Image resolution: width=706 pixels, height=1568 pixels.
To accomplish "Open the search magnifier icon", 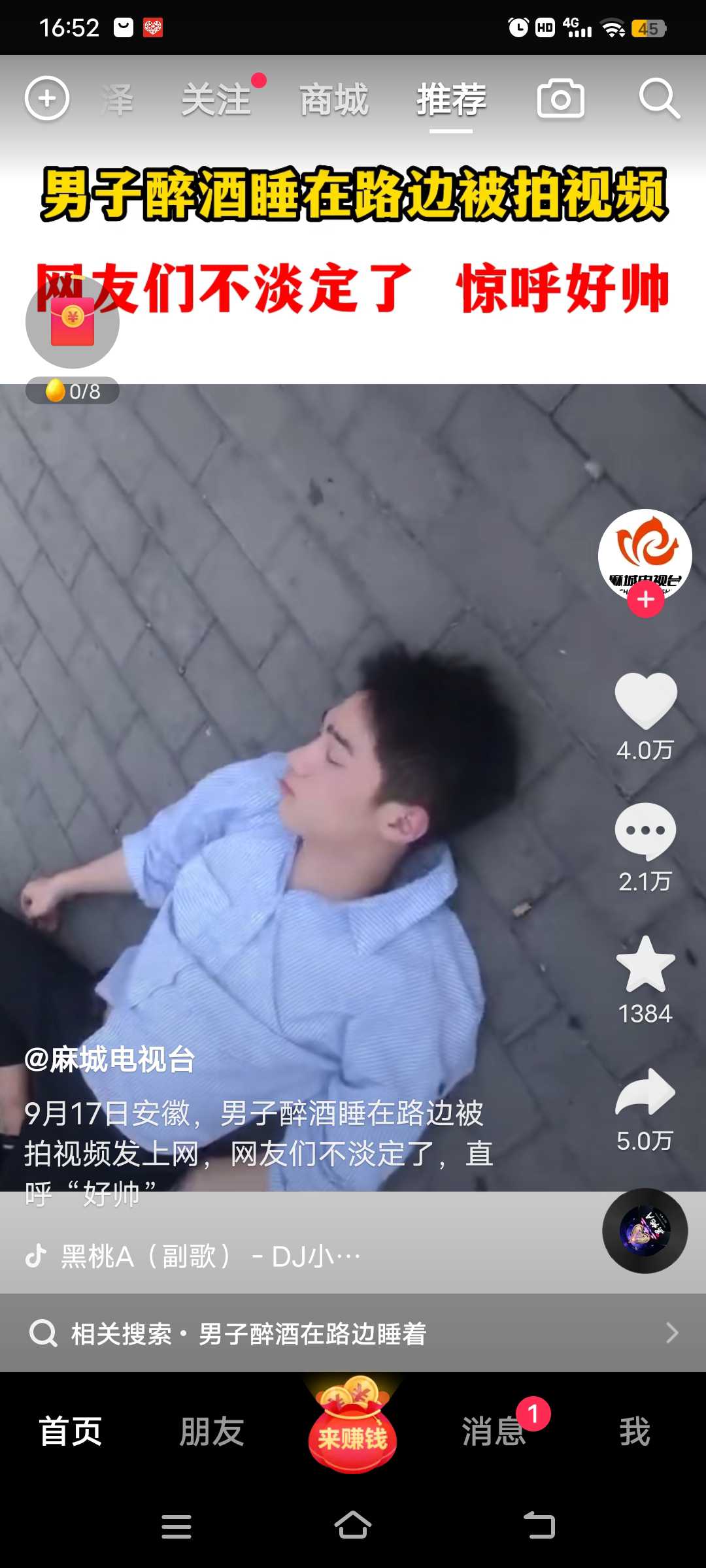I will pos(659,99).
